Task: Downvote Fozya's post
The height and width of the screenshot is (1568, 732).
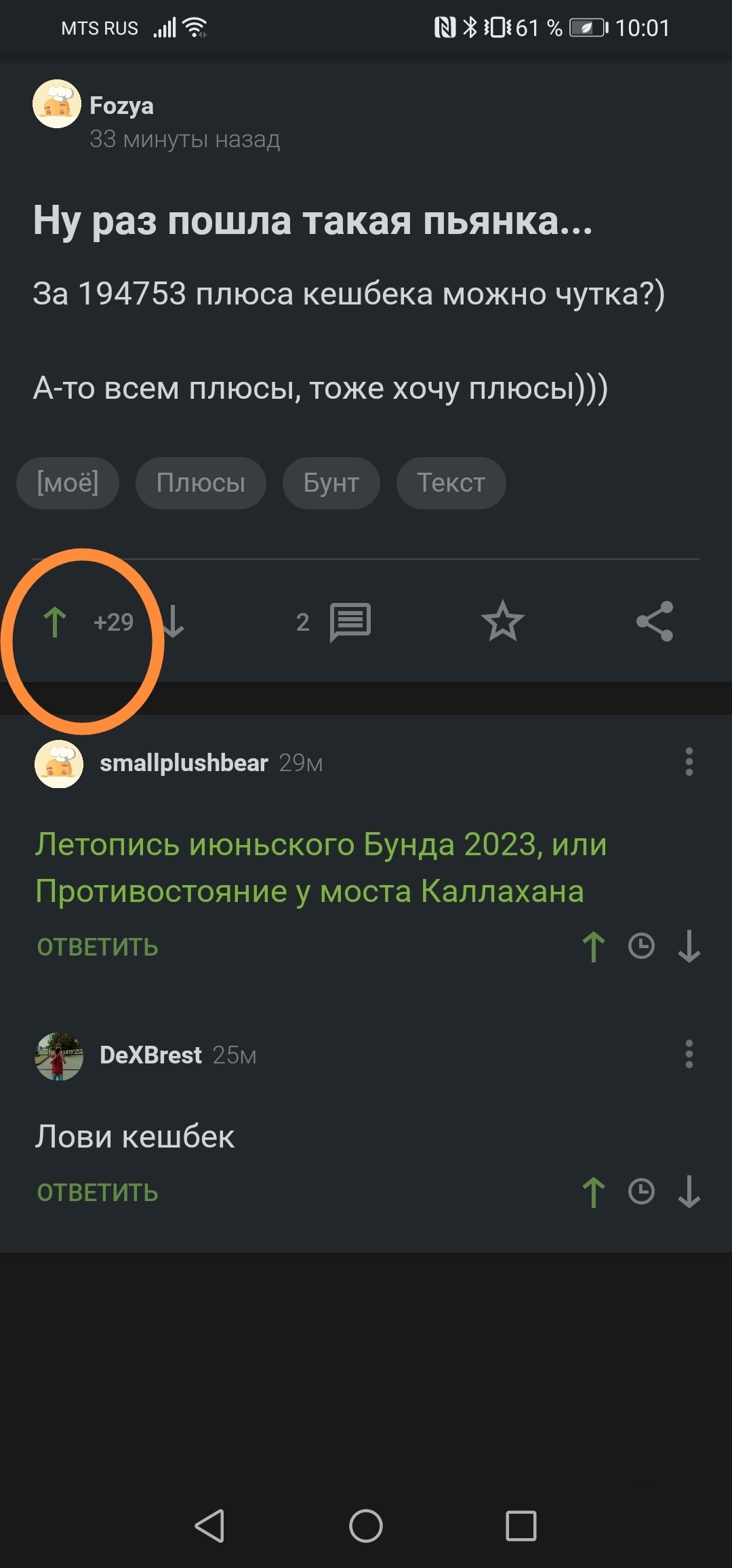Action: click(x=174, y=622)
